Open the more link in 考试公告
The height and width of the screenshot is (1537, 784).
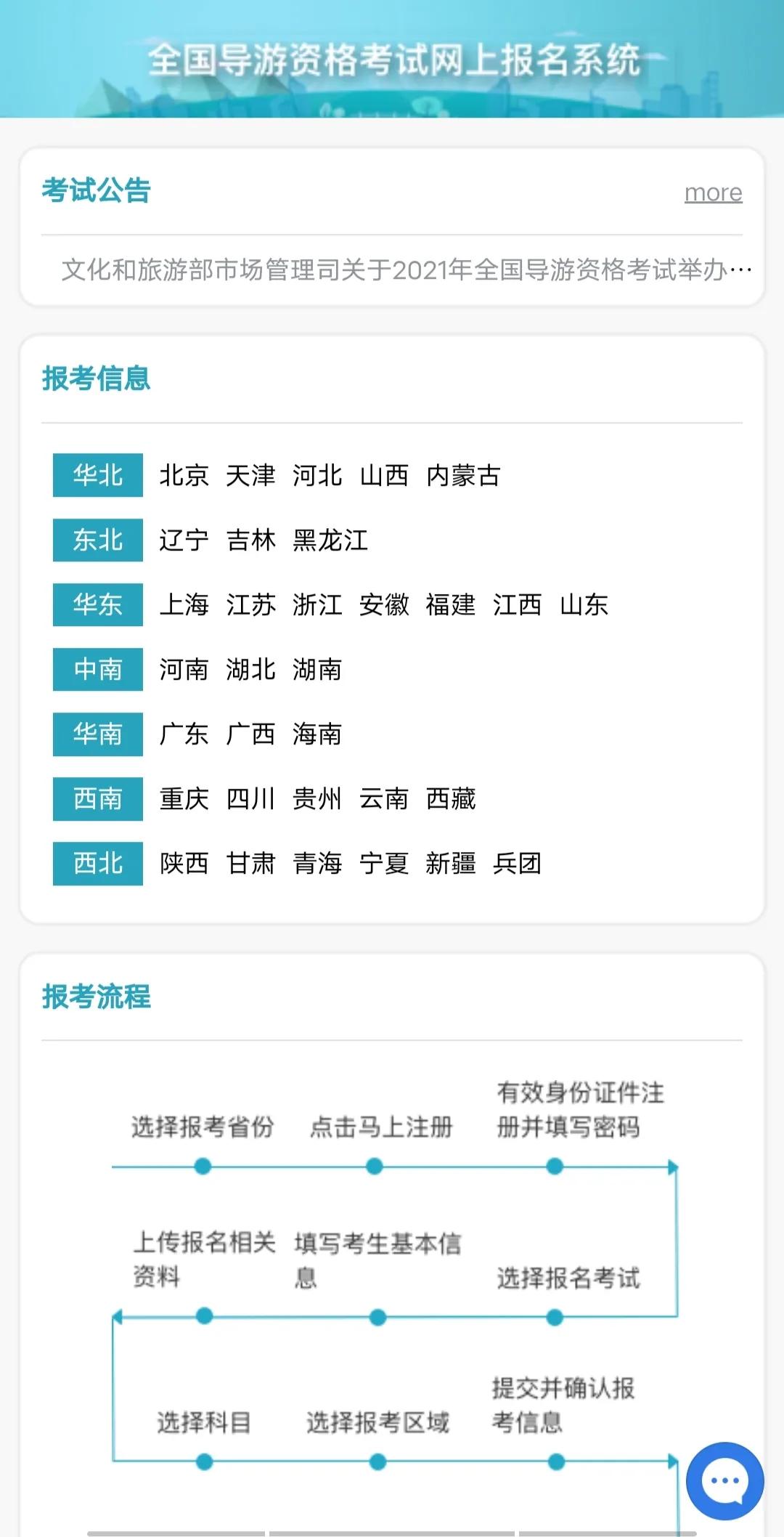pos(712,192)
